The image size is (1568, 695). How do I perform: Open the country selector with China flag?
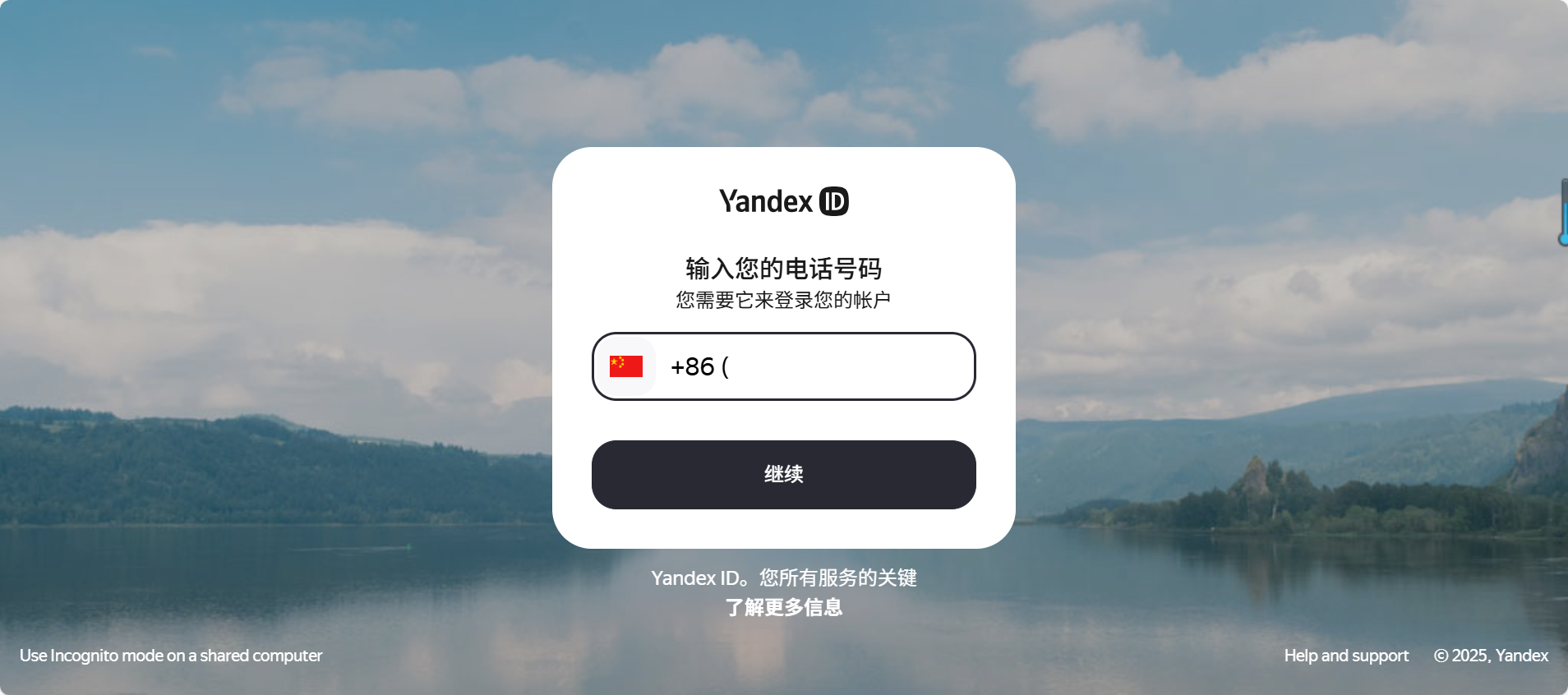coord(626,366)
